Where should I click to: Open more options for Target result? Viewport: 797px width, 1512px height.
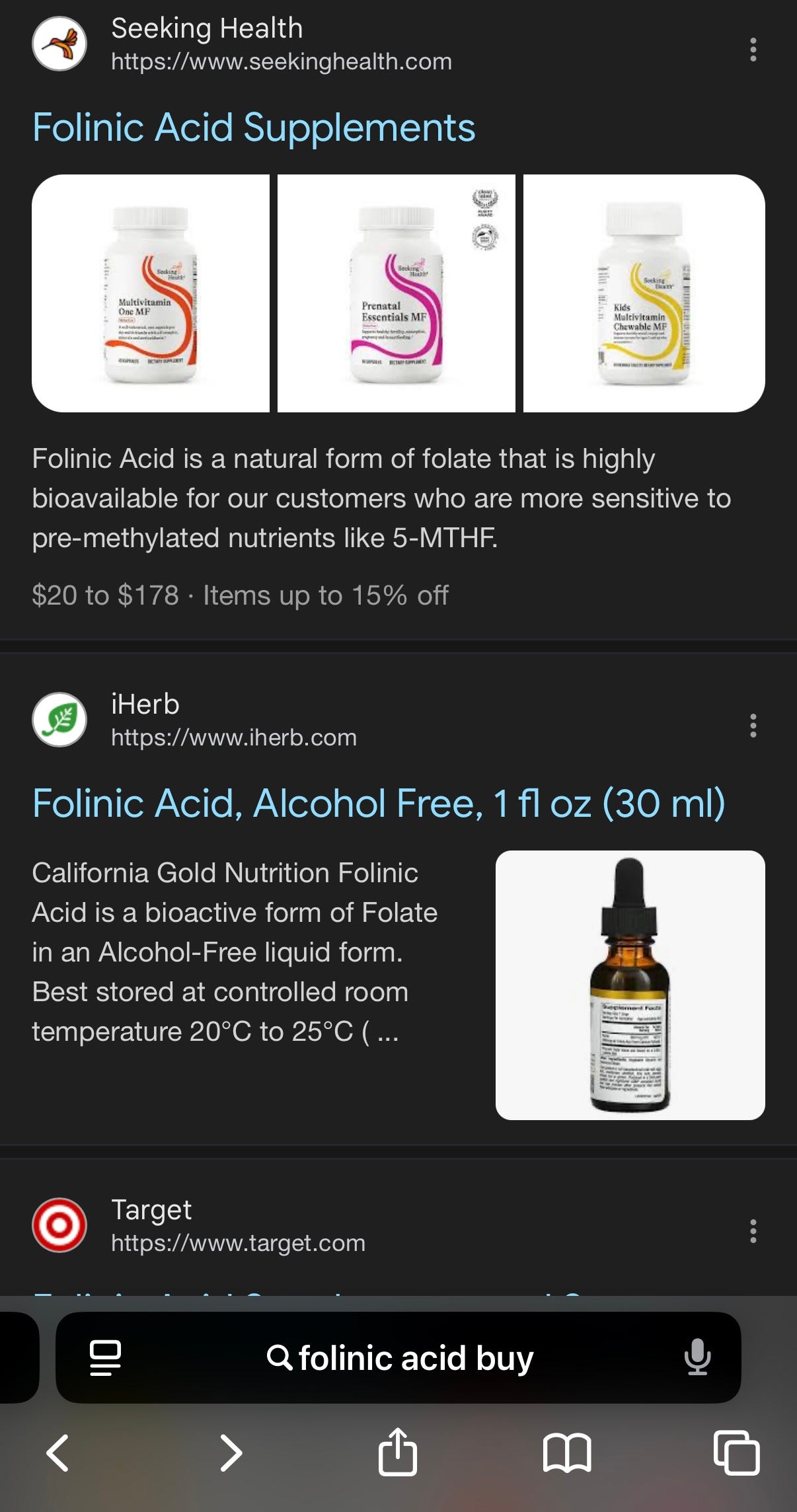pyautogui.click(x=753, y=1231)
